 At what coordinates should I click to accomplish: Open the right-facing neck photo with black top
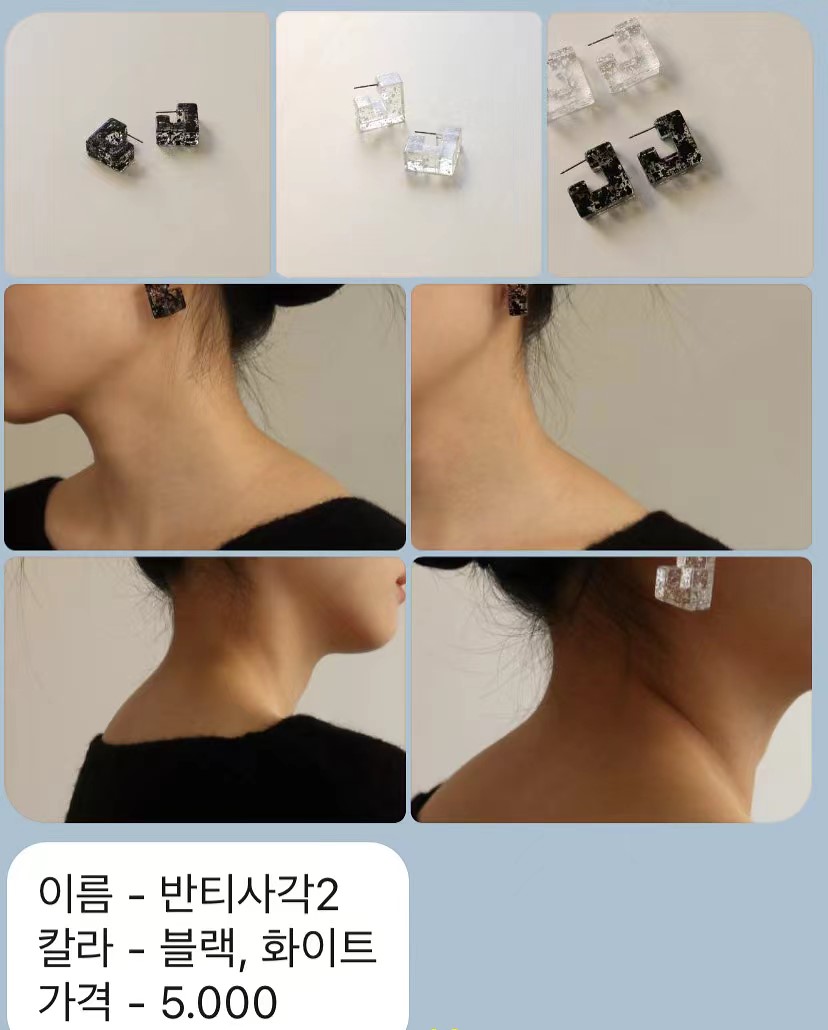click(205, 689)
